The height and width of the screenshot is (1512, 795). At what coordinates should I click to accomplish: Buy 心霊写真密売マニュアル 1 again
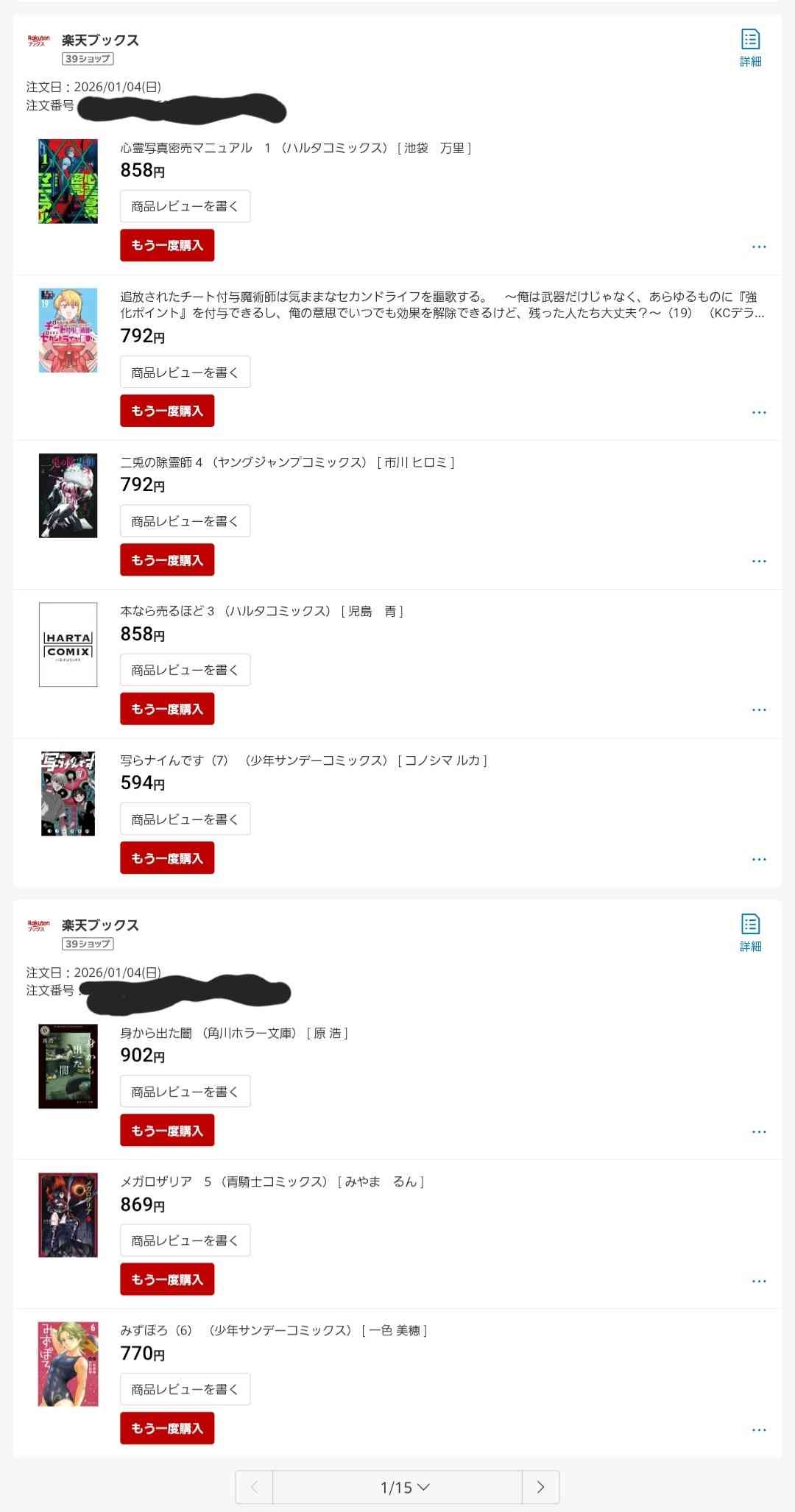click(167, 245)
